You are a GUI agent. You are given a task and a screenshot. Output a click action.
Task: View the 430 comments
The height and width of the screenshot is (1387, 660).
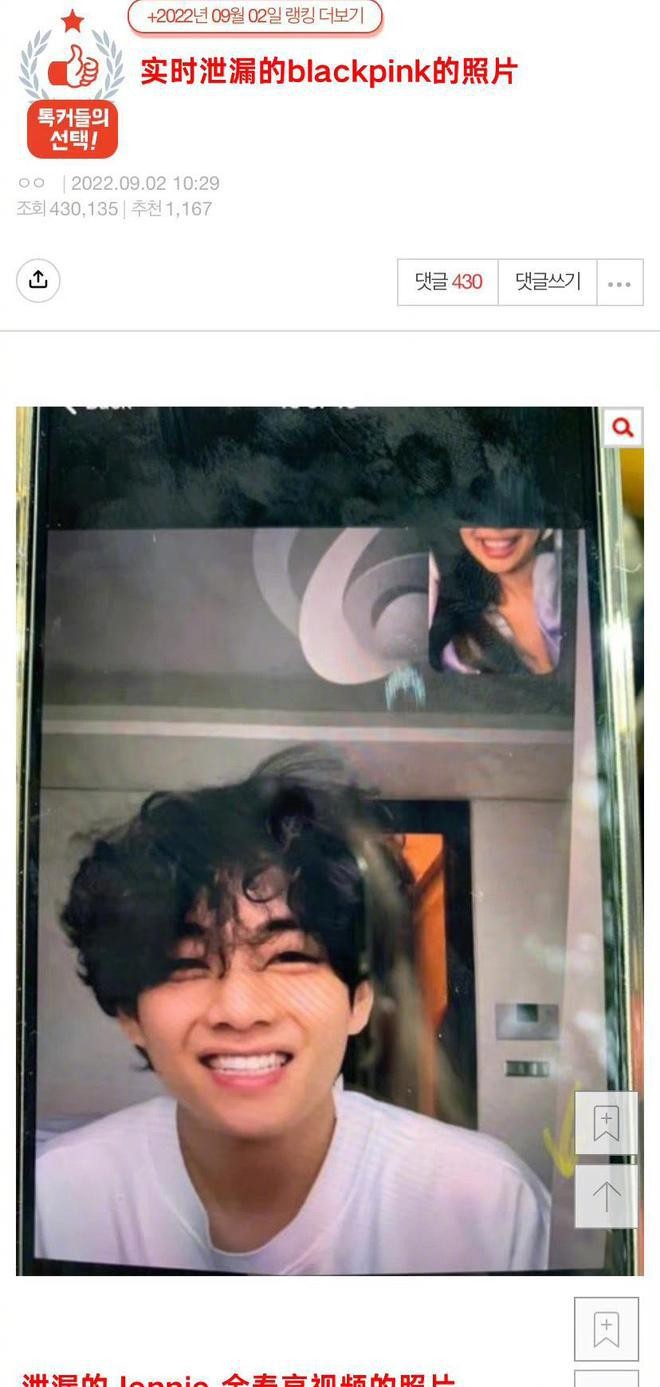tap(448, 282)
